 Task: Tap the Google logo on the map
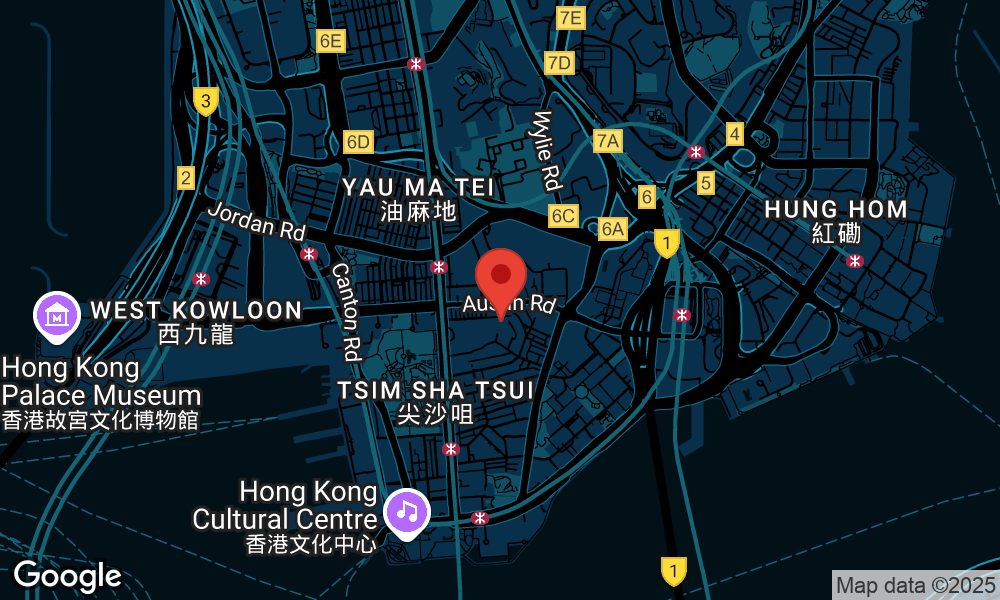click(x=67, y=576)
